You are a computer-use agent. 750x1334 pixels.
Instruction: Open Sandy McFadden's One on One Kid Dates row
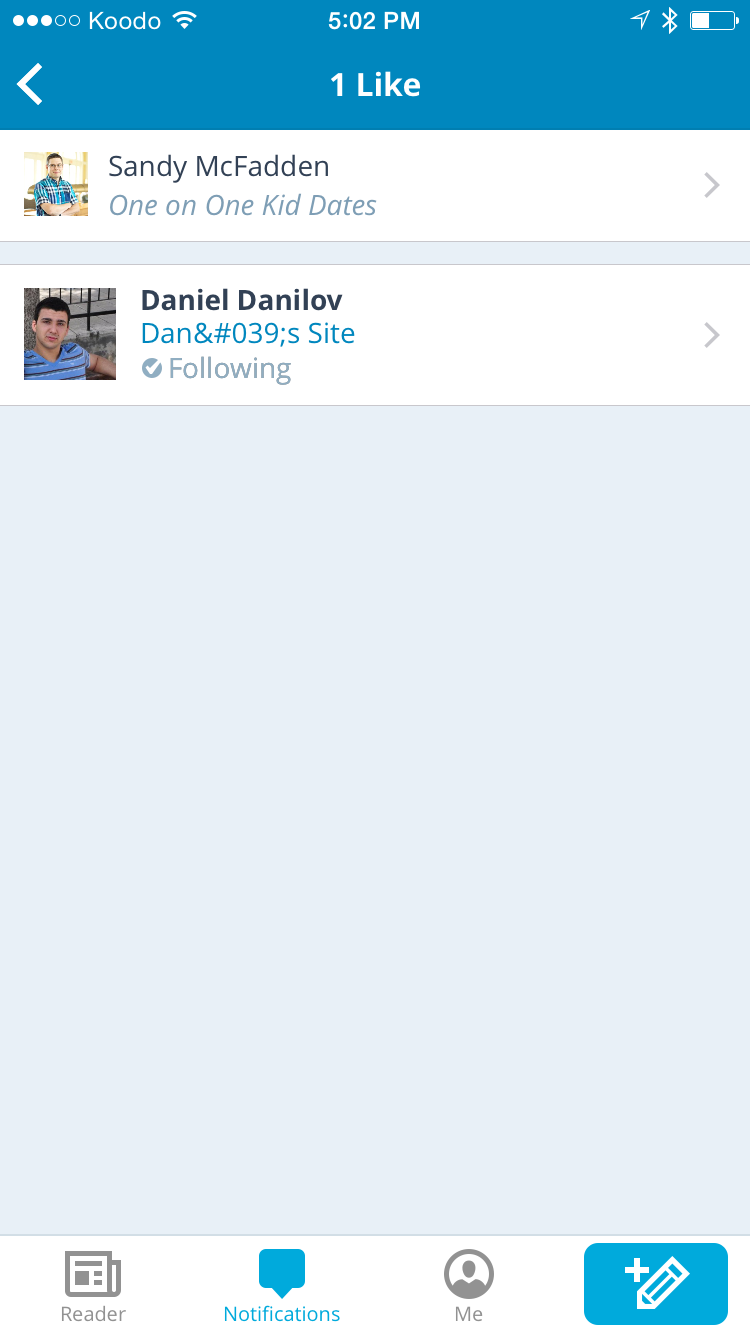click(x=375, y=186)
